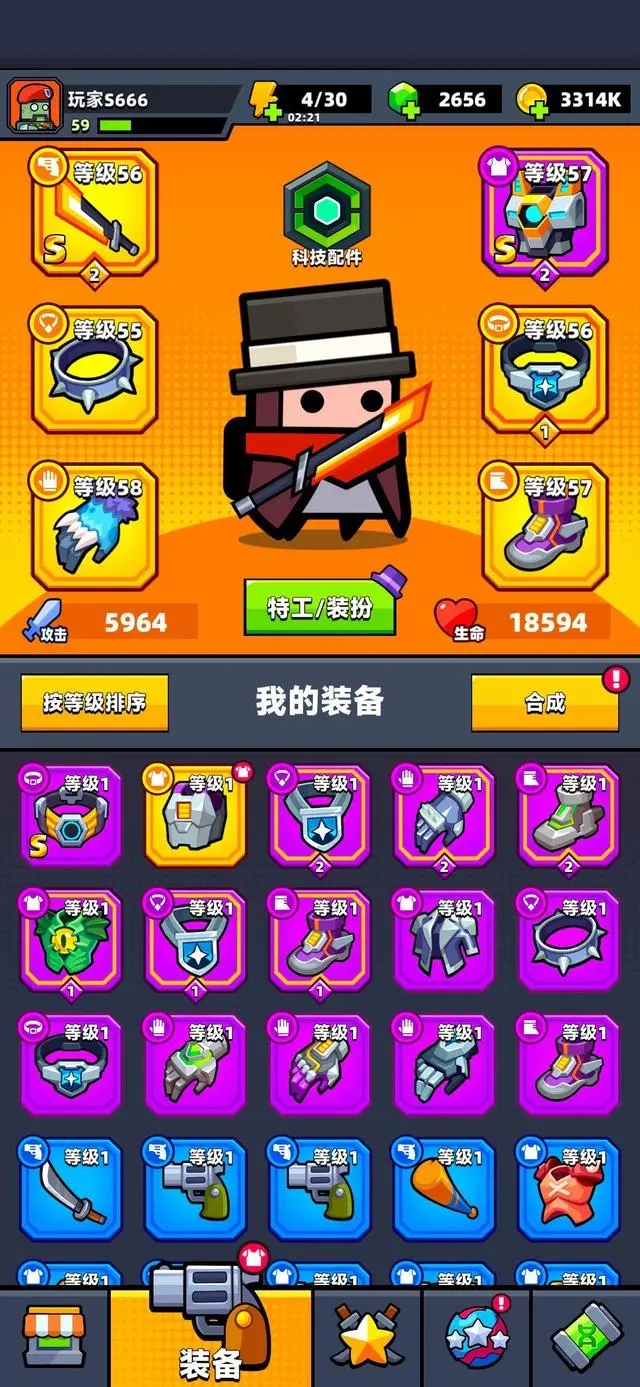
Task: View the equipped level 58 gloves
Action: (x=95, y=525)
